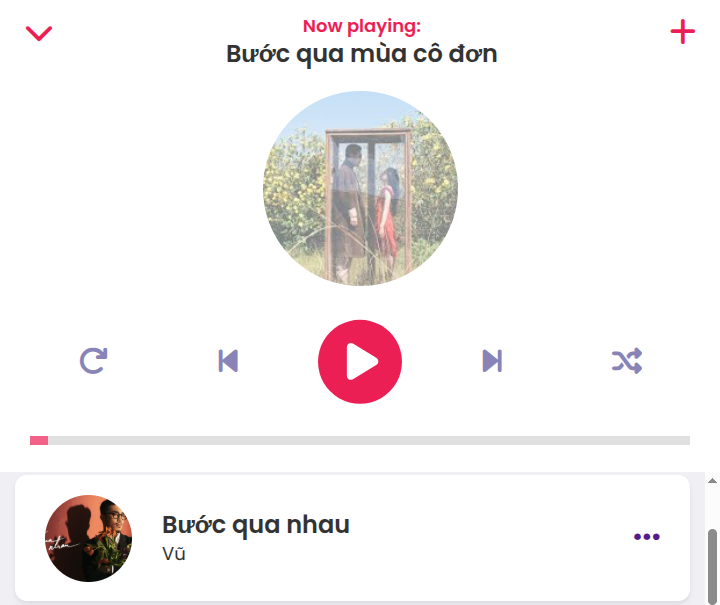Play Bước qua mùa cô đơn
This screenshot has height=605, width=720.
360,361
